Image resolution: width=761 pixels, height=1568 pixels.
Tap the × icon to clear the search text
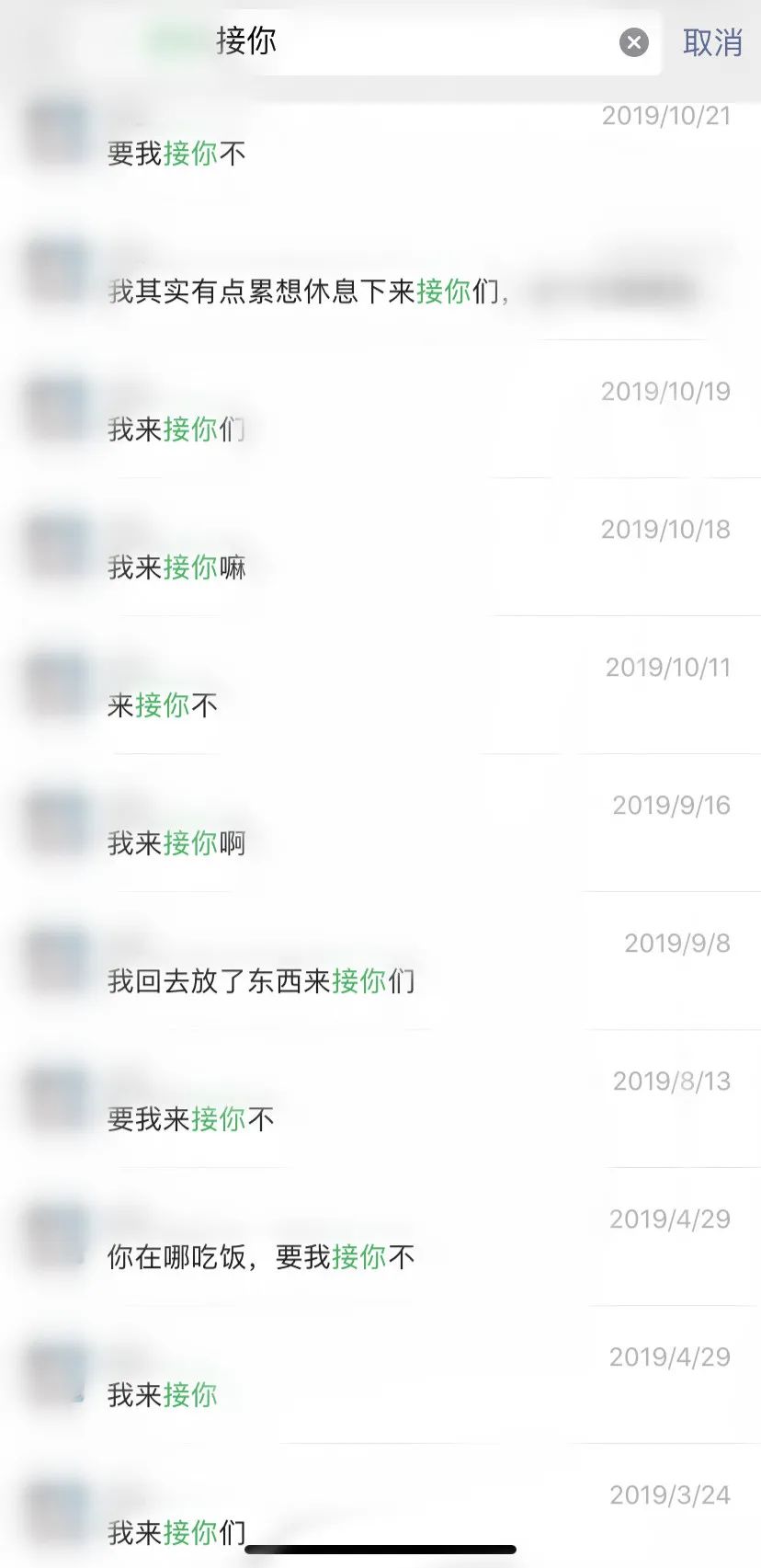(633, 41)
